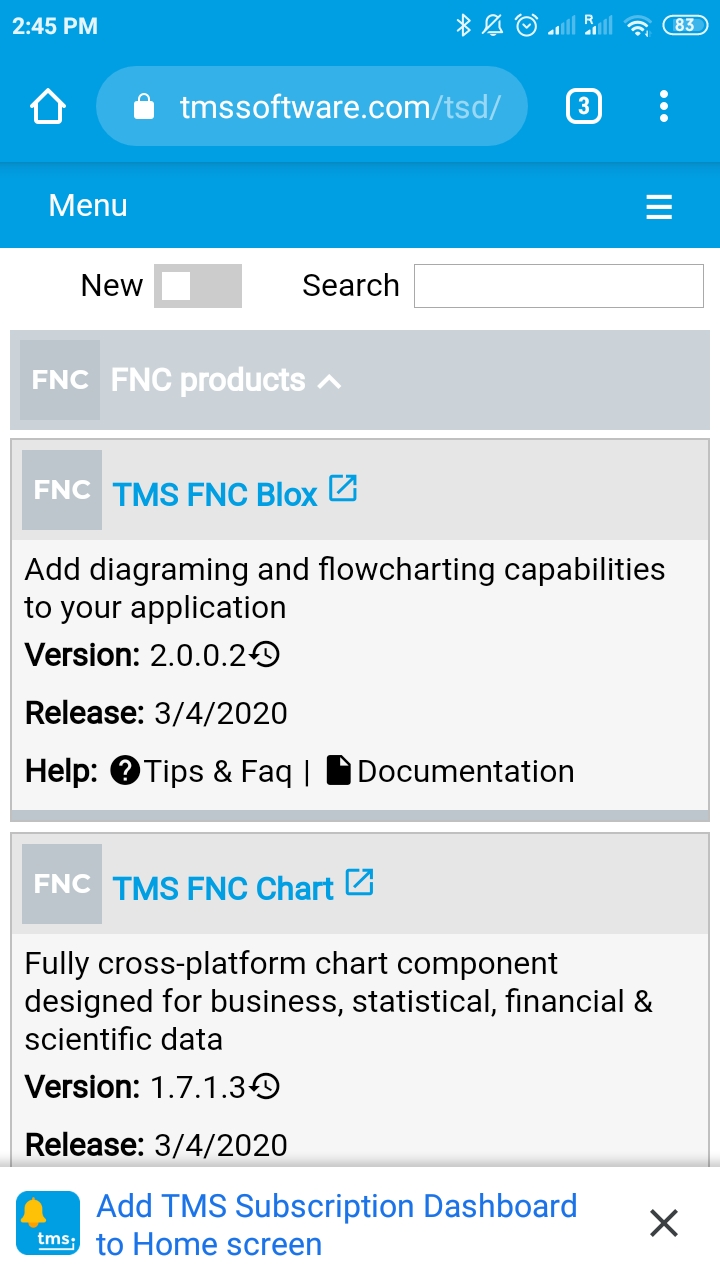View version history of TMS FNC Blox
Image resolution: width=720 pixels, height=1280 pixels.
click(x=265, y=655)
